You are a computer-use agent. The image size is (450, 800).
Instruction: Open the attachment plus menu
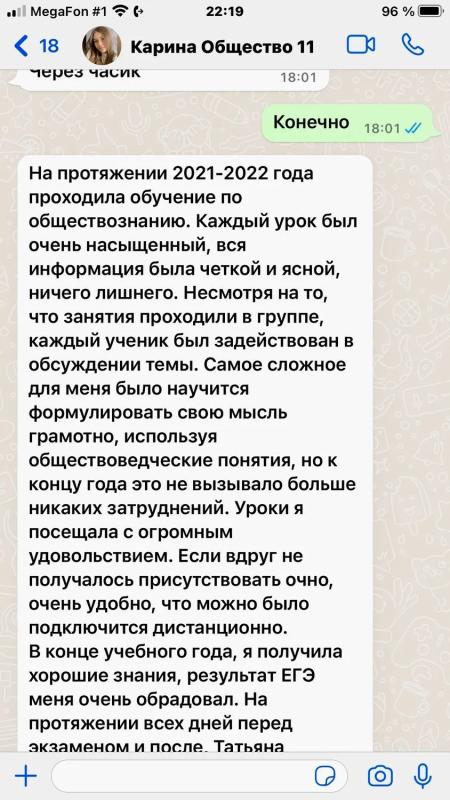click(26, 777)
